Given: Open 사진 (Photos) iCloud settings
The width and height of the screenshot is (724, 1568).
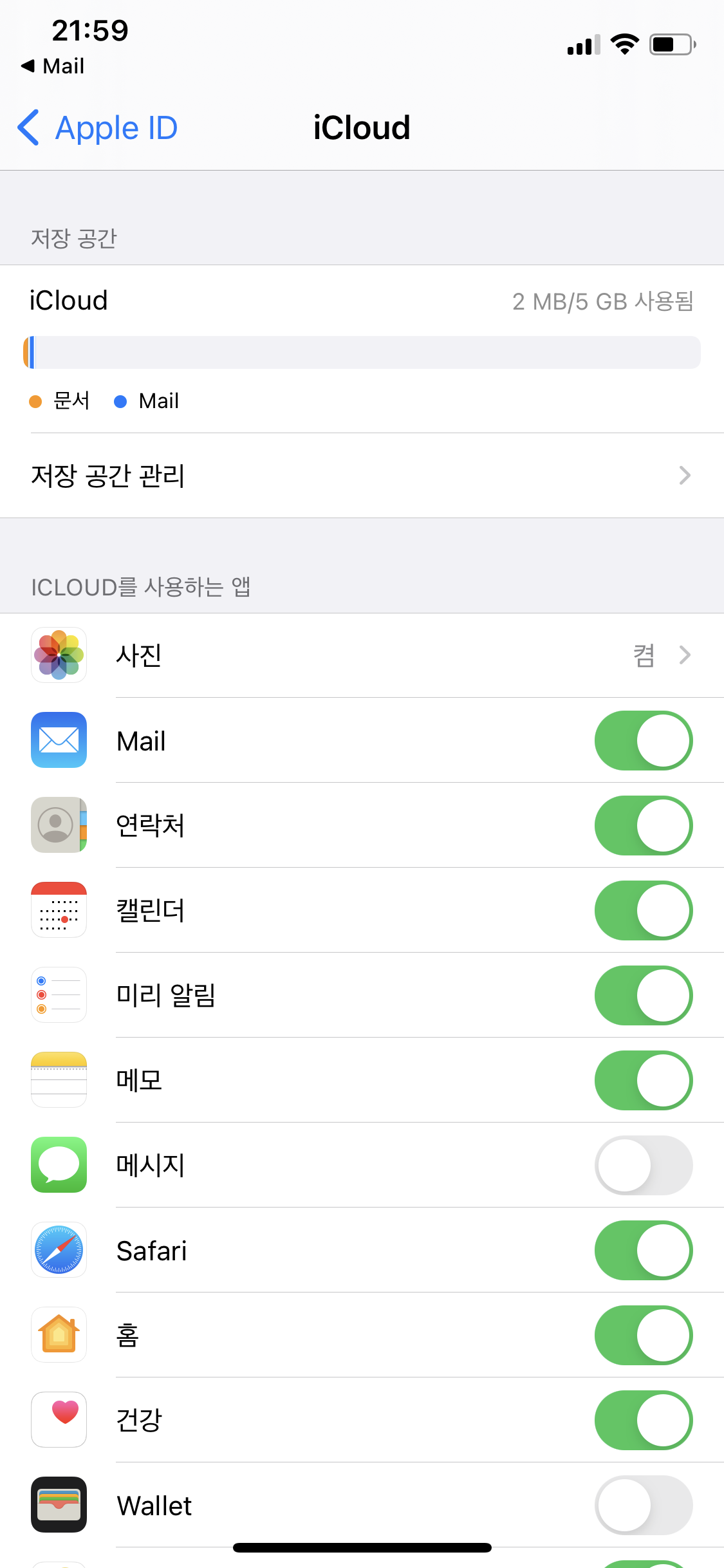Looking at the screenshot, I should click(x=362, y=655).
